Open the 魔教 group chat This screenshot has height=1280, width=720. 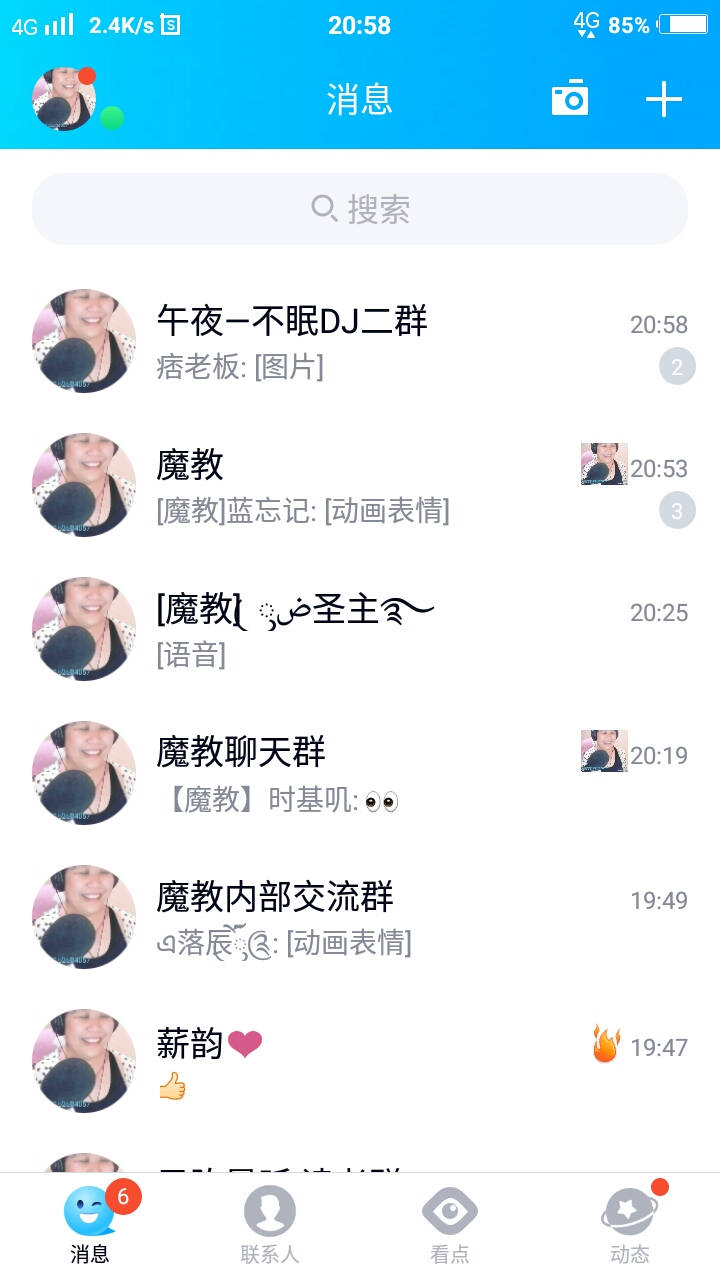pos(360,485)
